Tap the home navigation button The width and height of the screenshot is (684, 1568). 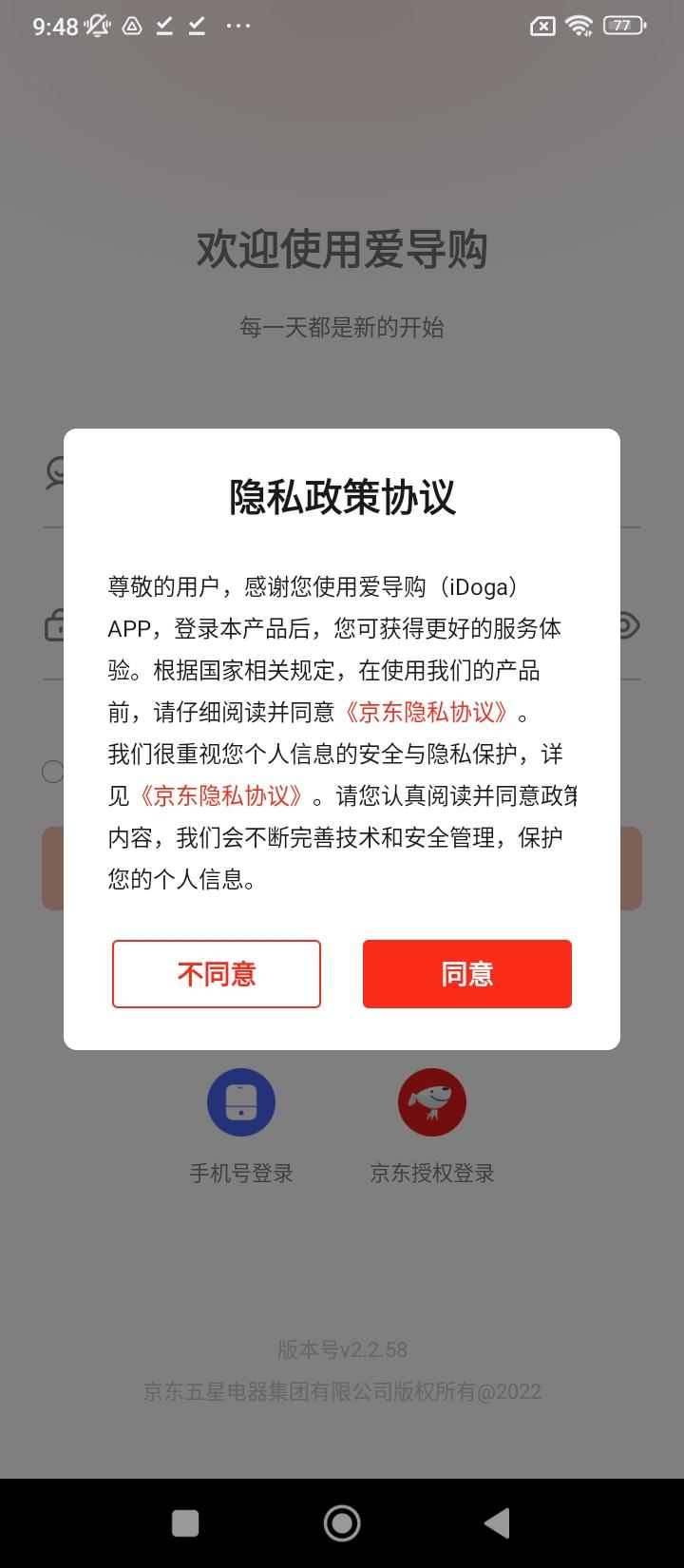342,1520
